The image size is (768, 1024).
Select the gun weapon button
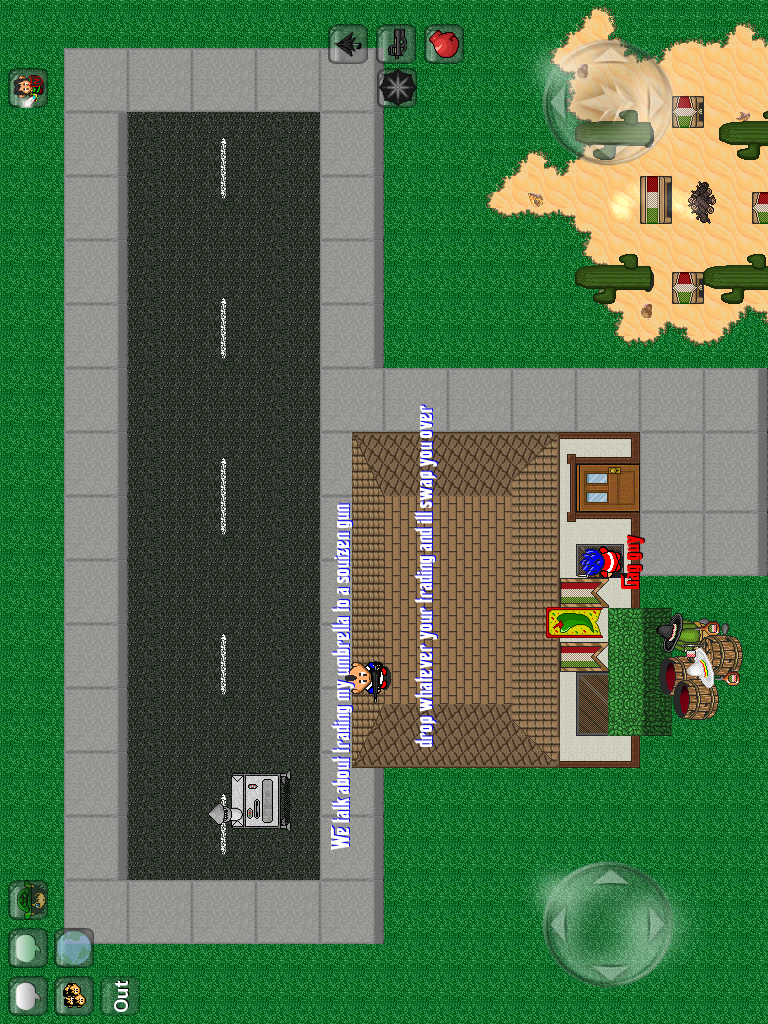coord(396,45)
